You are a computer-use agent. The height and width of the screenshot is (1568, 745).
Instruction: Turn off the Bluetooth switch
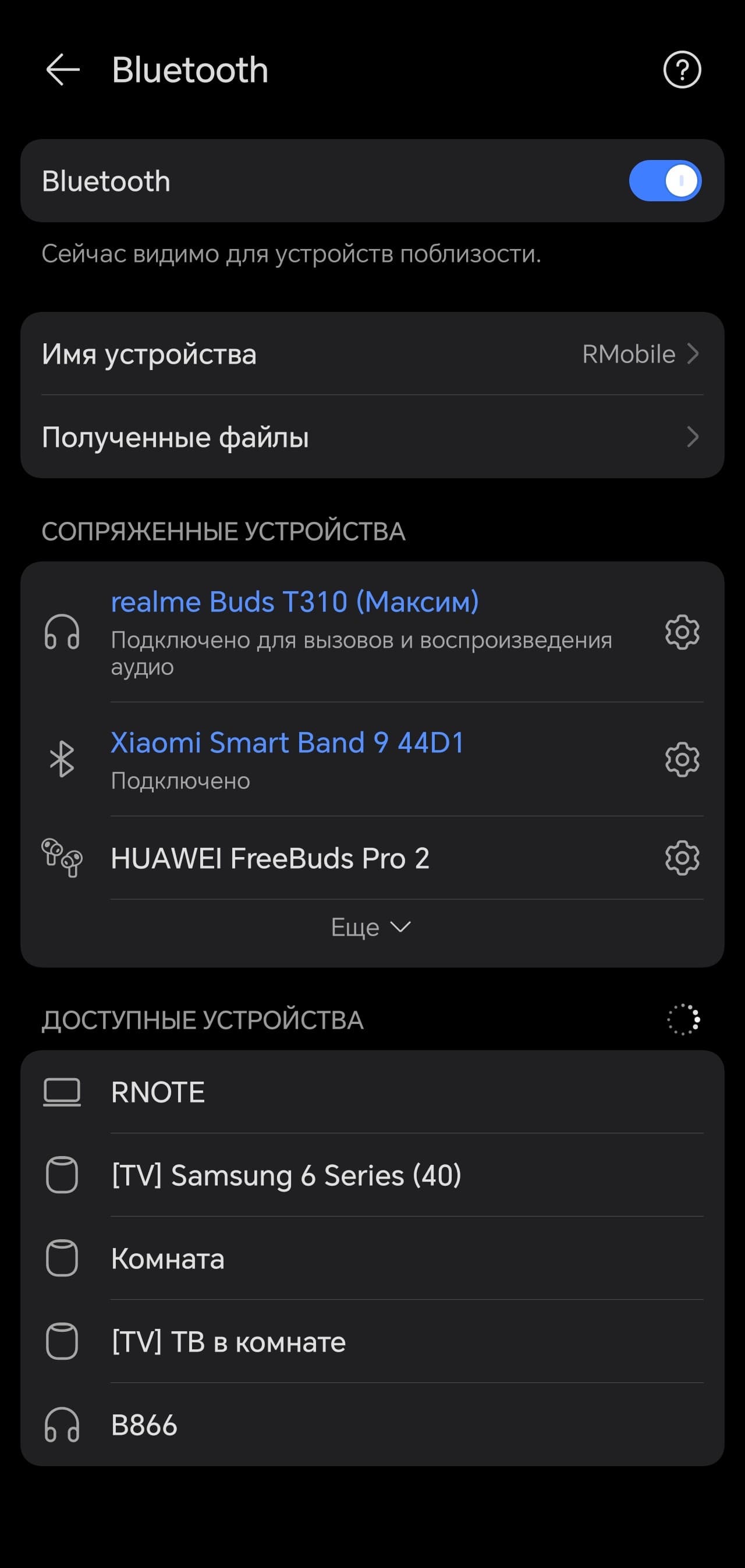pyautogui.click(x=665, y=181)
